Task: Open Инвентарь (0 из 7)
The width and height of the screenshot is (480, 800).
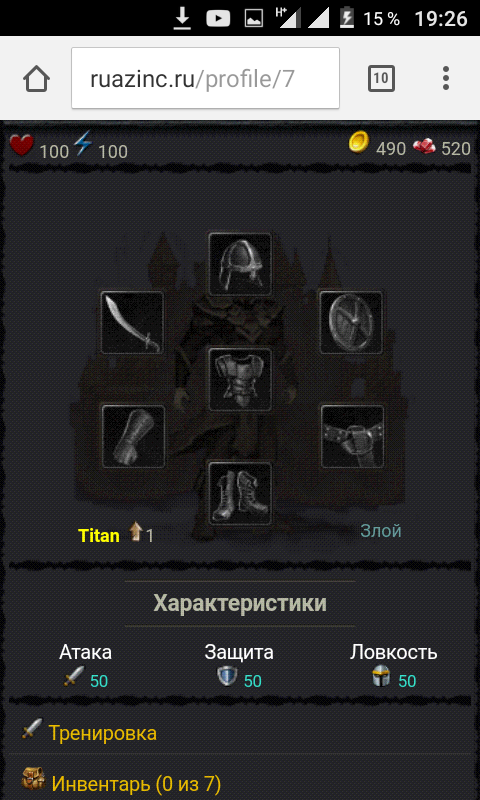Action: point(136,783)
